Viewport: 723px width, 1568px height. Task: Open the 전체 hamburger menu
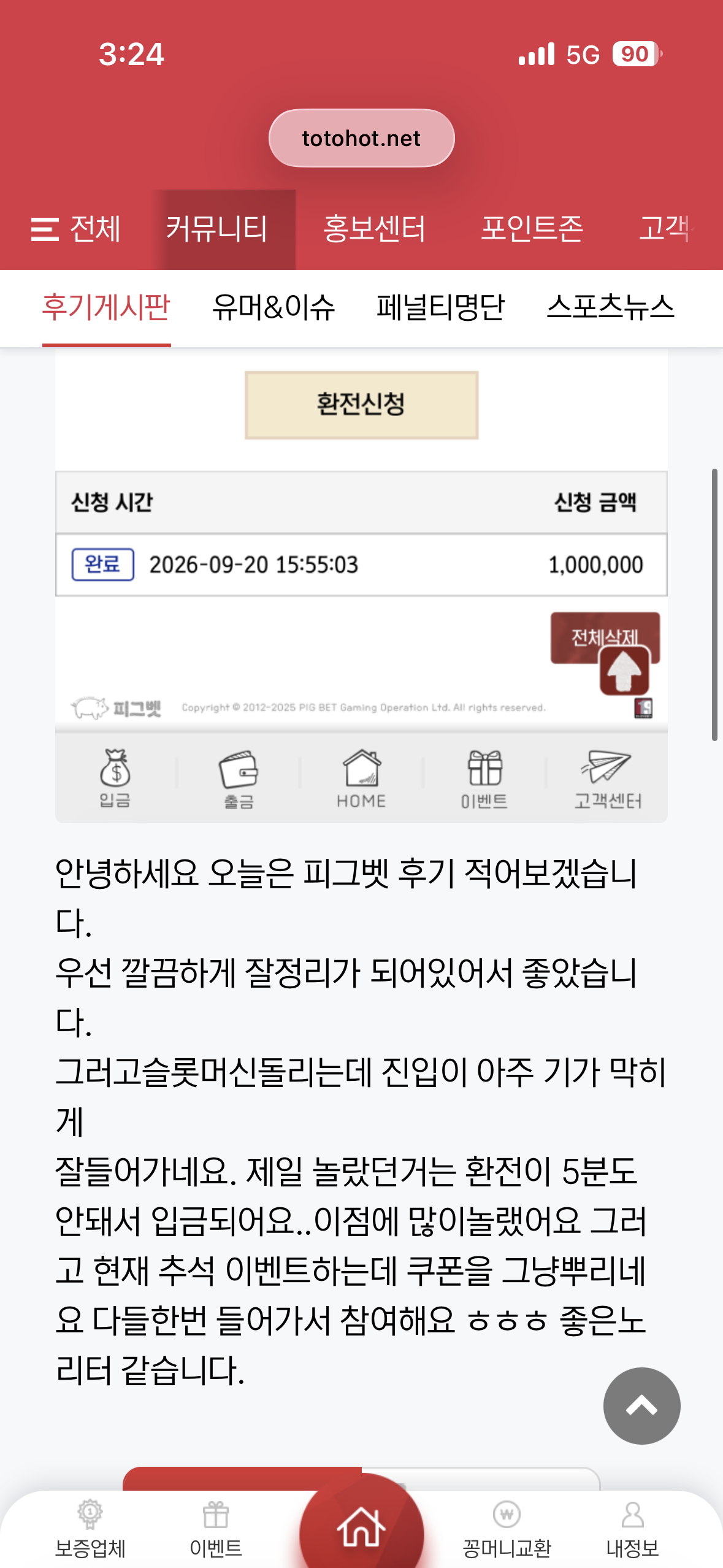[76, 229]
